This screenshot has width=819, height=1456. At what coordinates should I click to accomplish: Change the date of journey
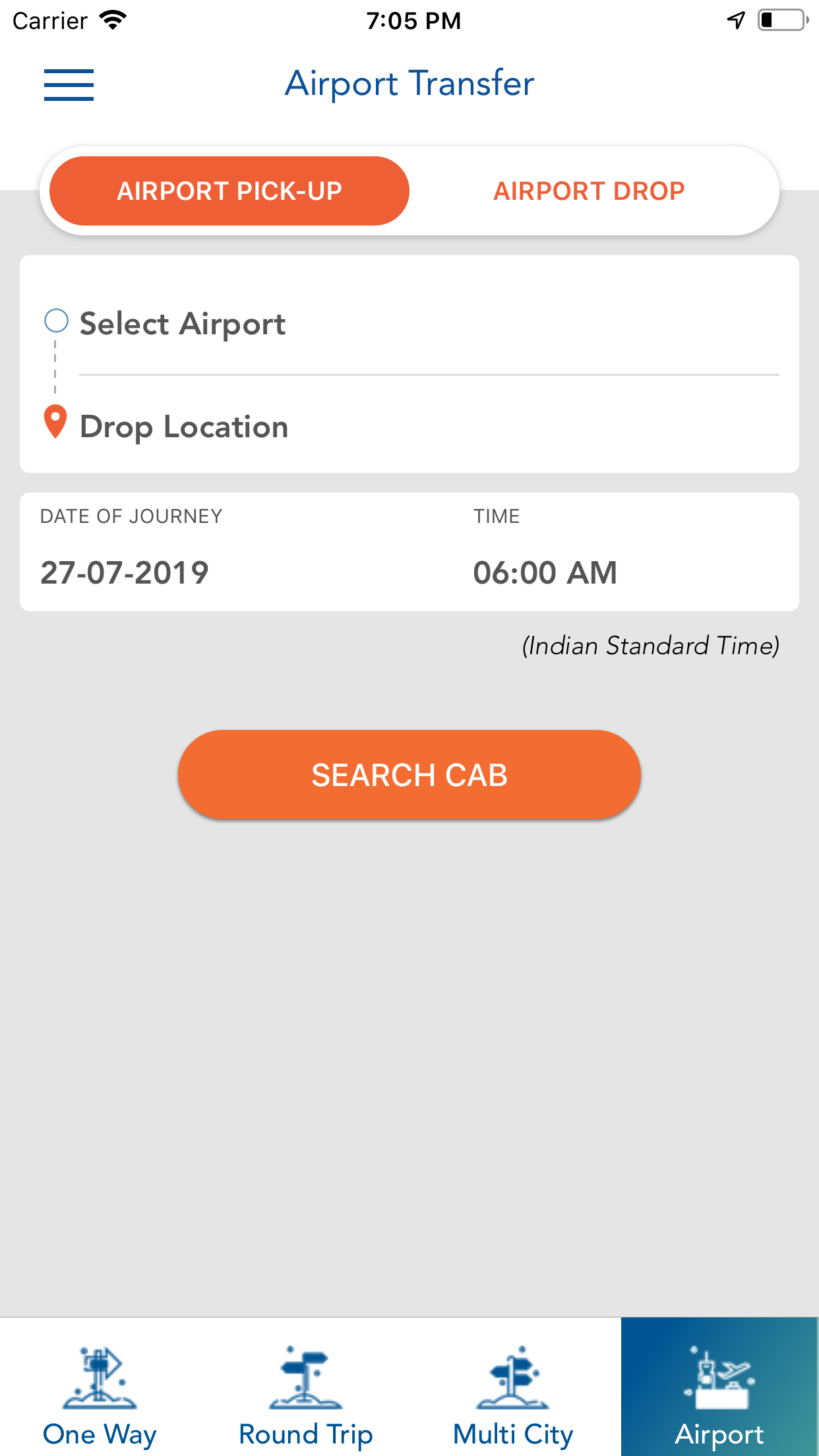tap(125, 572)
